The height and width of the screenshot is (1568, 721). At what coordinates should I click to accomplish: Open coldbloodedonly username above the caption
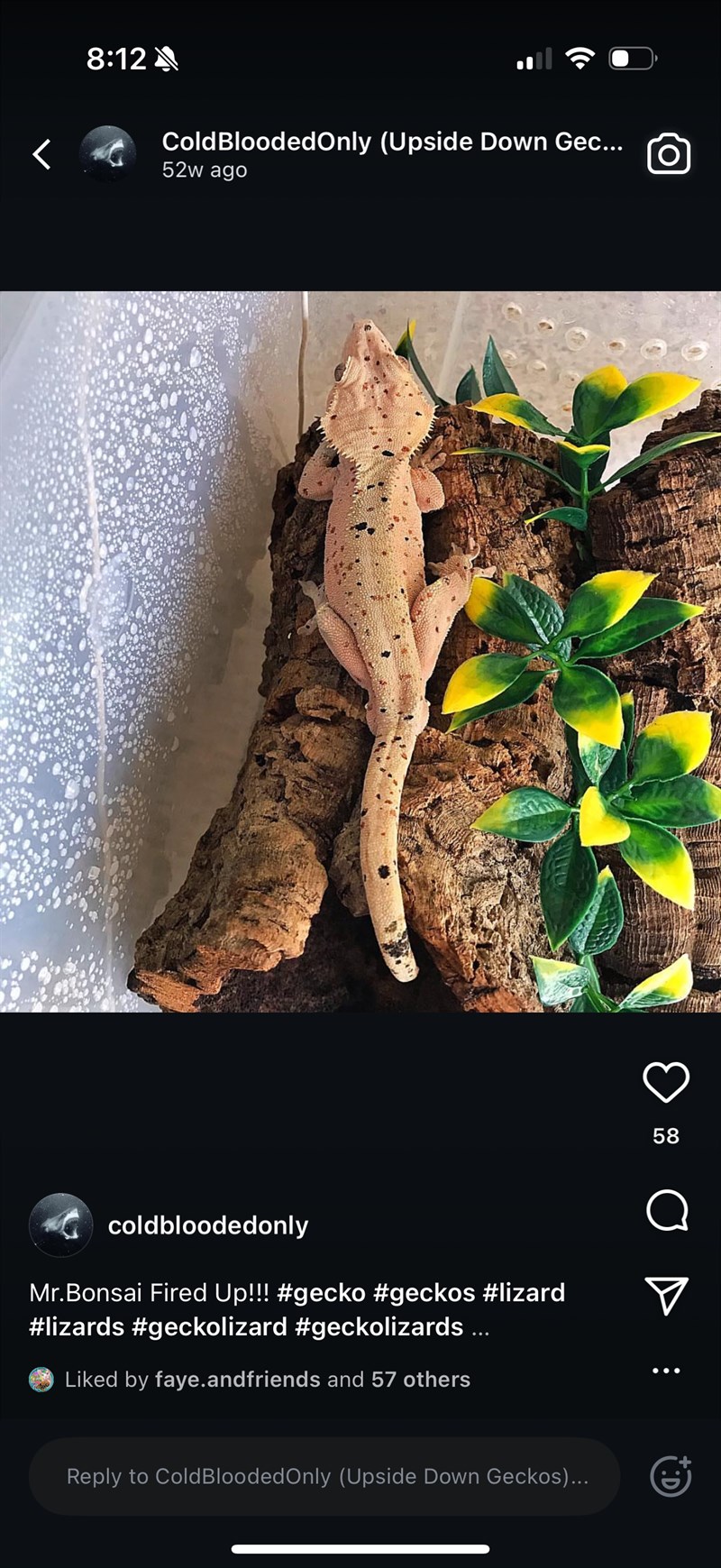point(207,1225)
